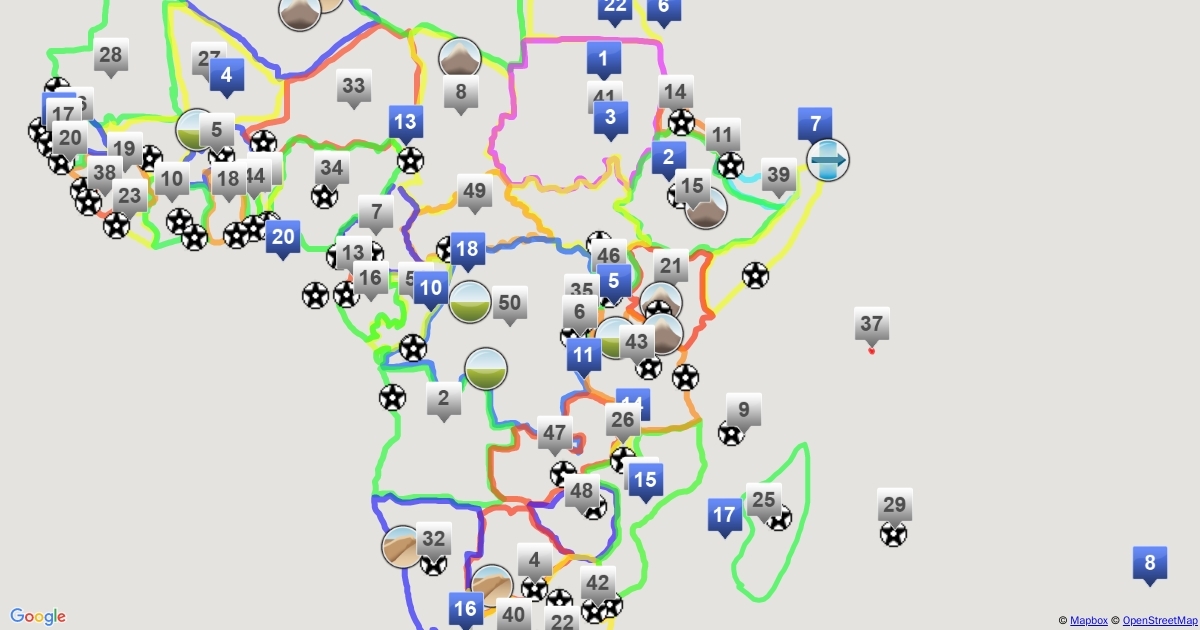Open the Mapbox attribution link
Image resolution: width=1200 pixels, height=630 pixels.
tap(1088, 621)
